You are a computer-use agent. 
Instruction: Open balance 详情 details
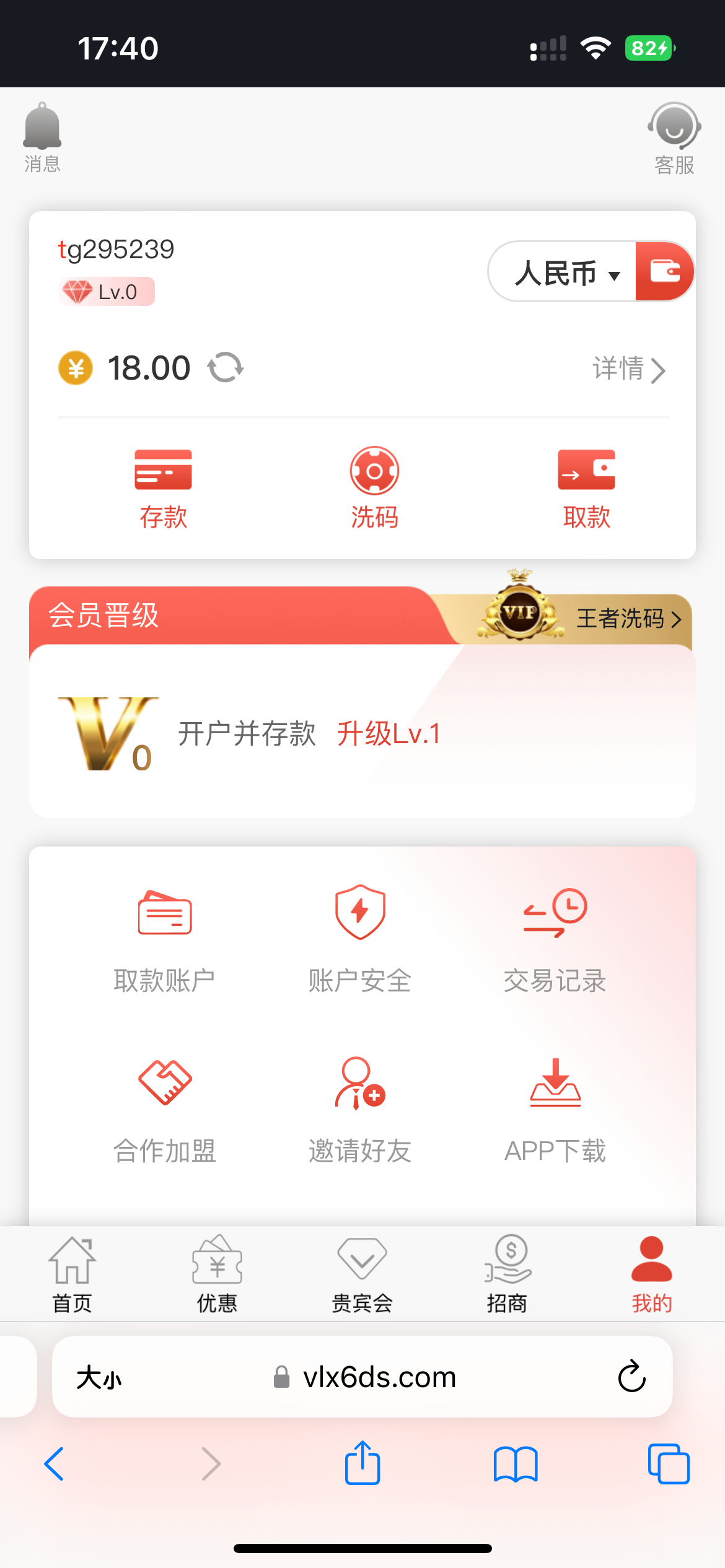628,369
